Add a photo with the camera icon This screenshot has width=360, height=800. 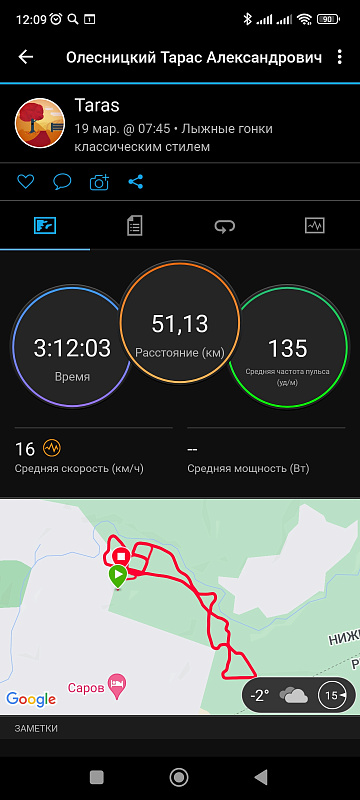[x=99, y=182]
